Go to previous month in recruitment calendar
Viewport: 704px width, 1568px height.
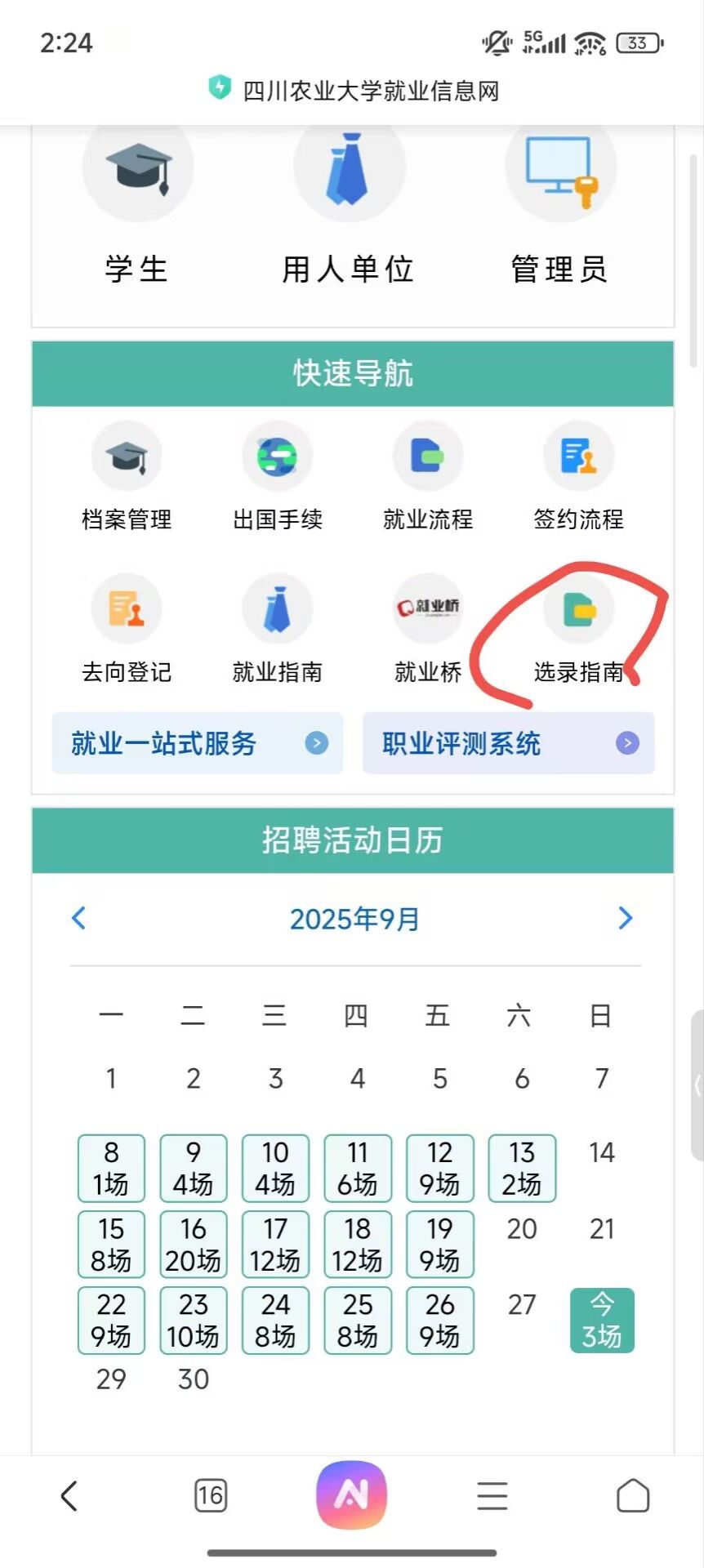(79, 918)
